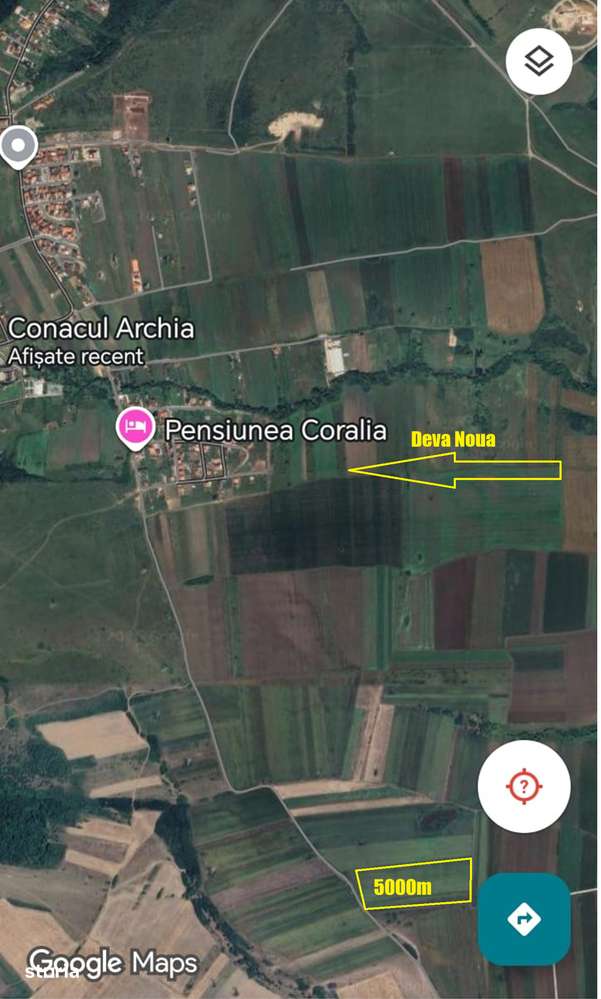
Task: Select the Conacul Archia place marker
Action: (x=18, y=148)
